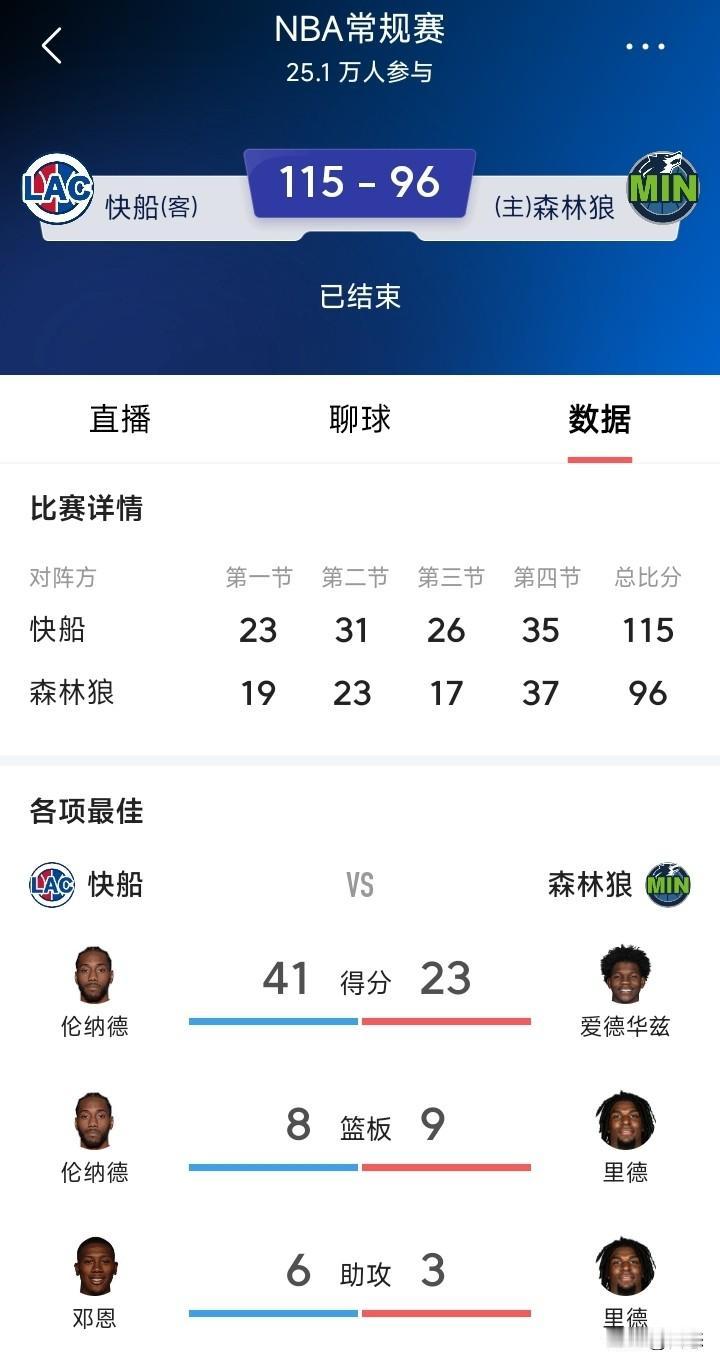
Task: Open the 聊球 tab
Action: pyautogui.click(x=360, y=420)
